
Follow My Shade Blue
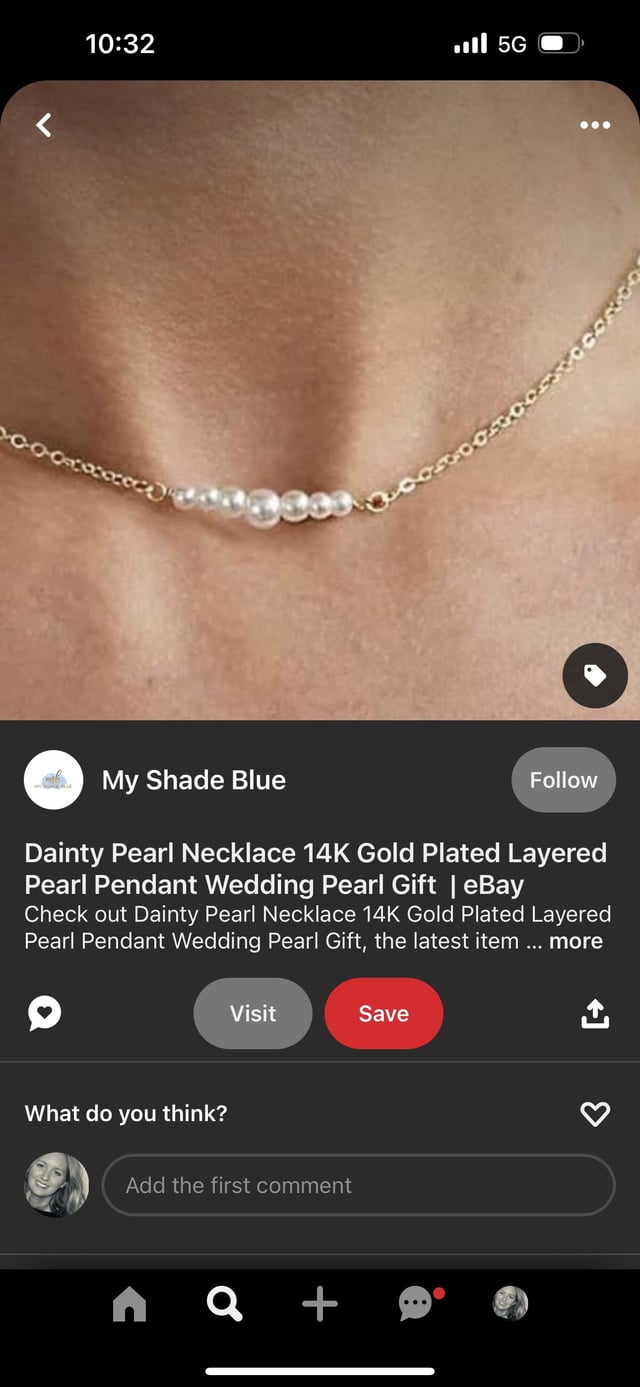pyautogui.click(x=563, y=780)
